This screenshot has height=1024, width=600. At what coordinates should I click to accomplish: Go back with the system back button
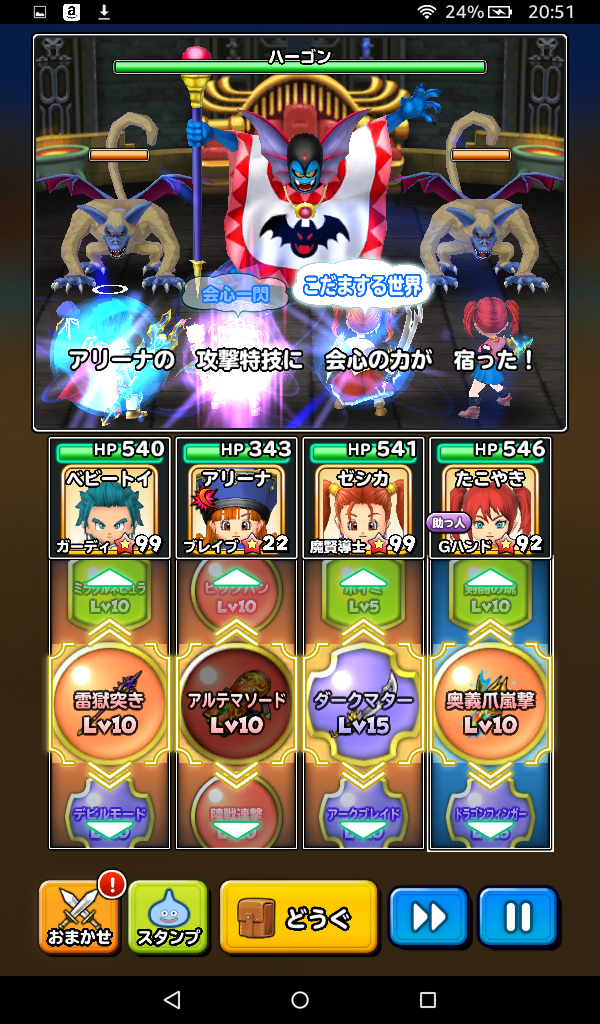[172, 1000]
